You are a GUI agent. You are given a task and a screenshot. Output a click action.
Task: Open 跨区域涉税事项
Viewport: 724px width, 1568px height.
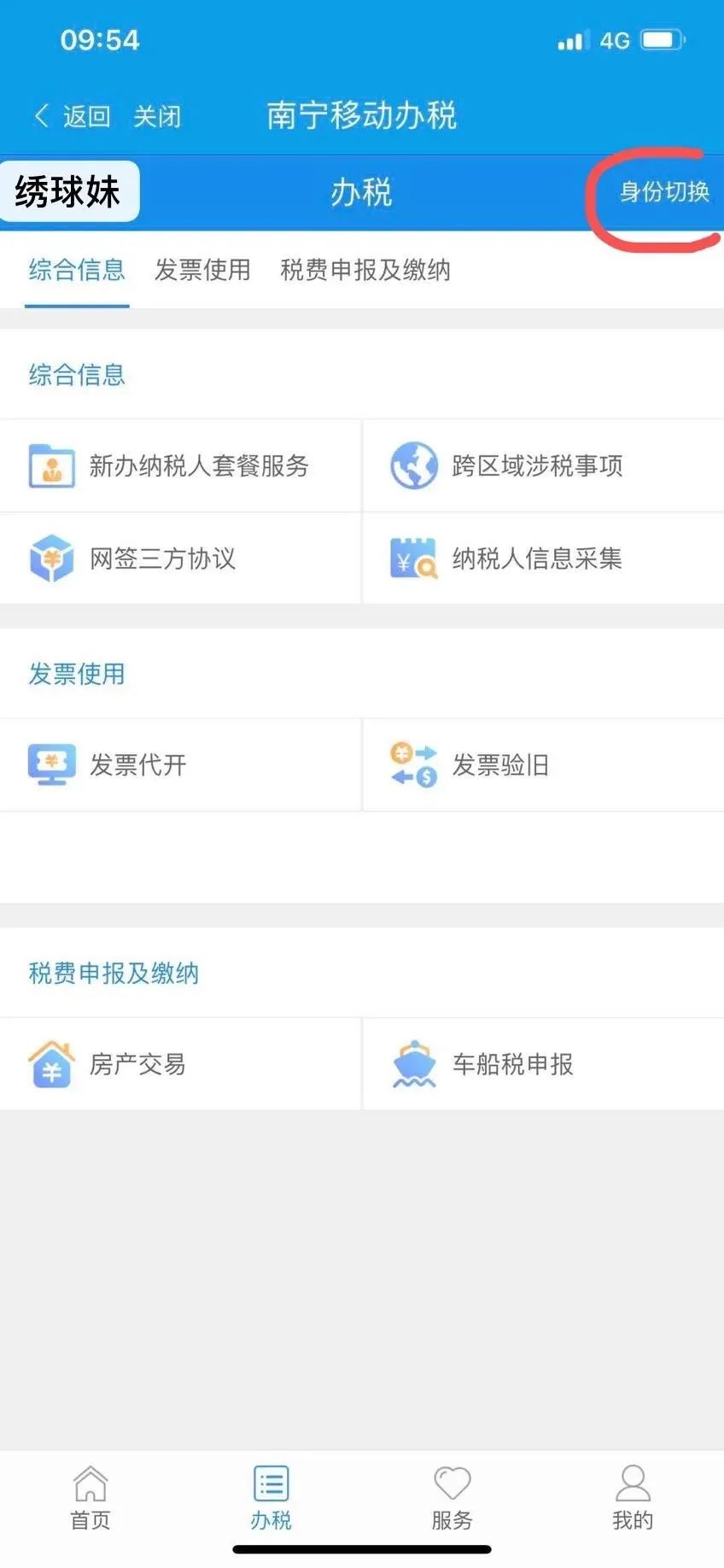pyautogui.click(x=544, y=465)
